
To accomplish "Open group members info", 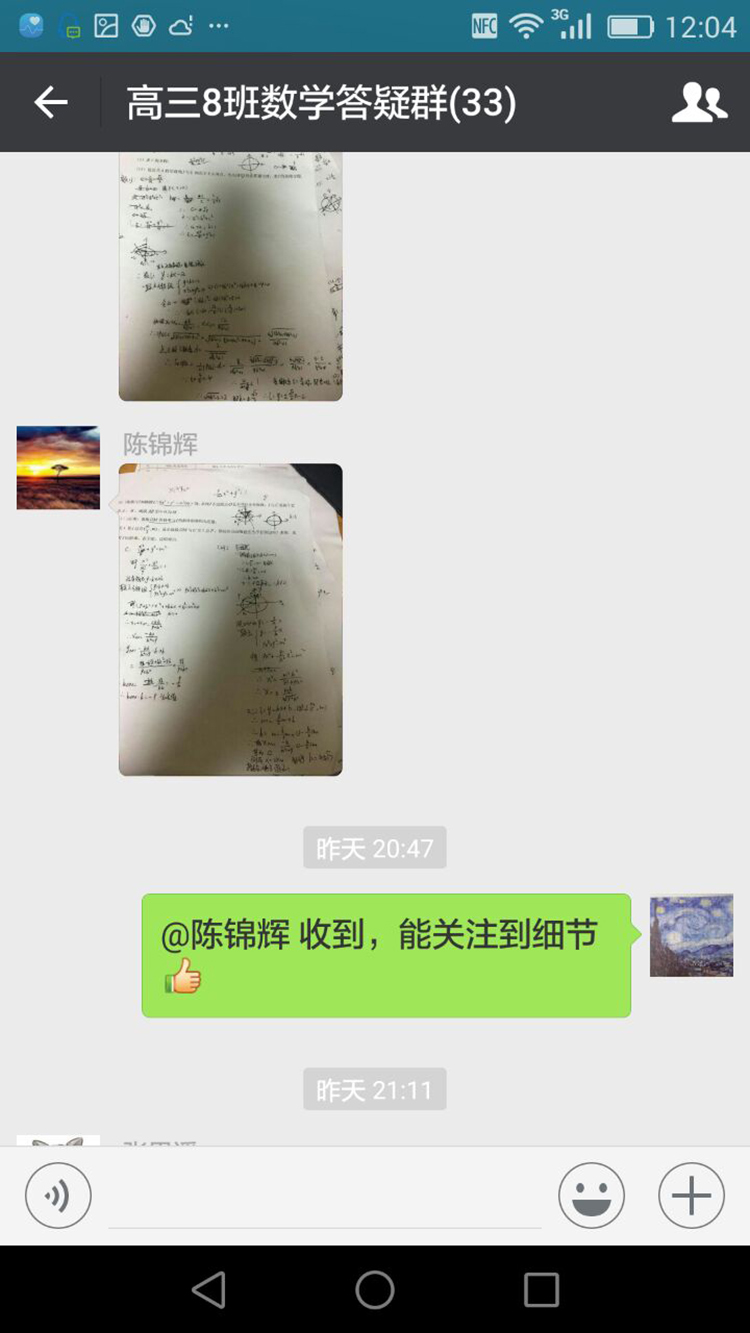I will point(698,102).
